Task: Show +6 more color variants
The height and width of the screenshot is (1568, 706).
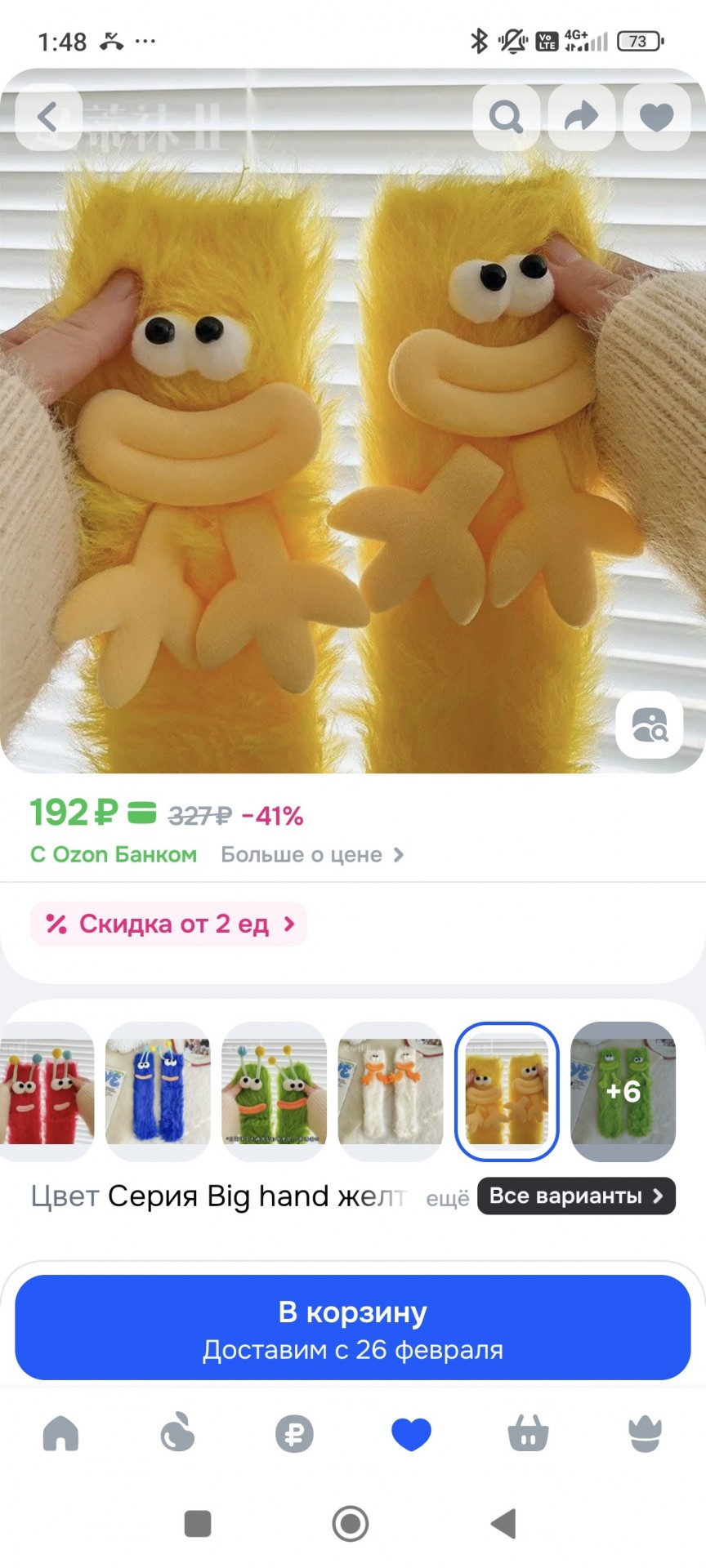Action: click(x=623, y=1091)
